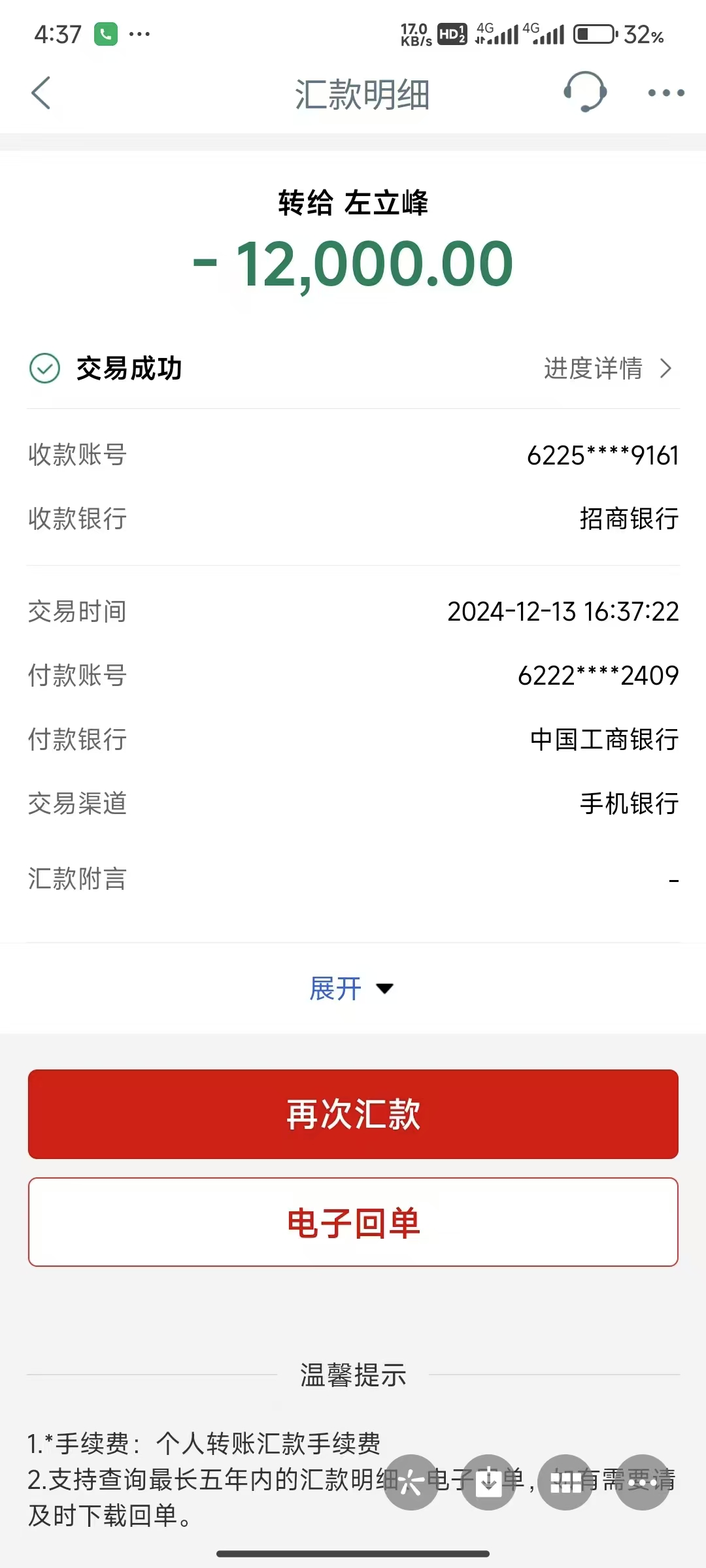The image size is (706, 1568).
Task: View 进度详情 progress details
Action: [x=607, y=368]
